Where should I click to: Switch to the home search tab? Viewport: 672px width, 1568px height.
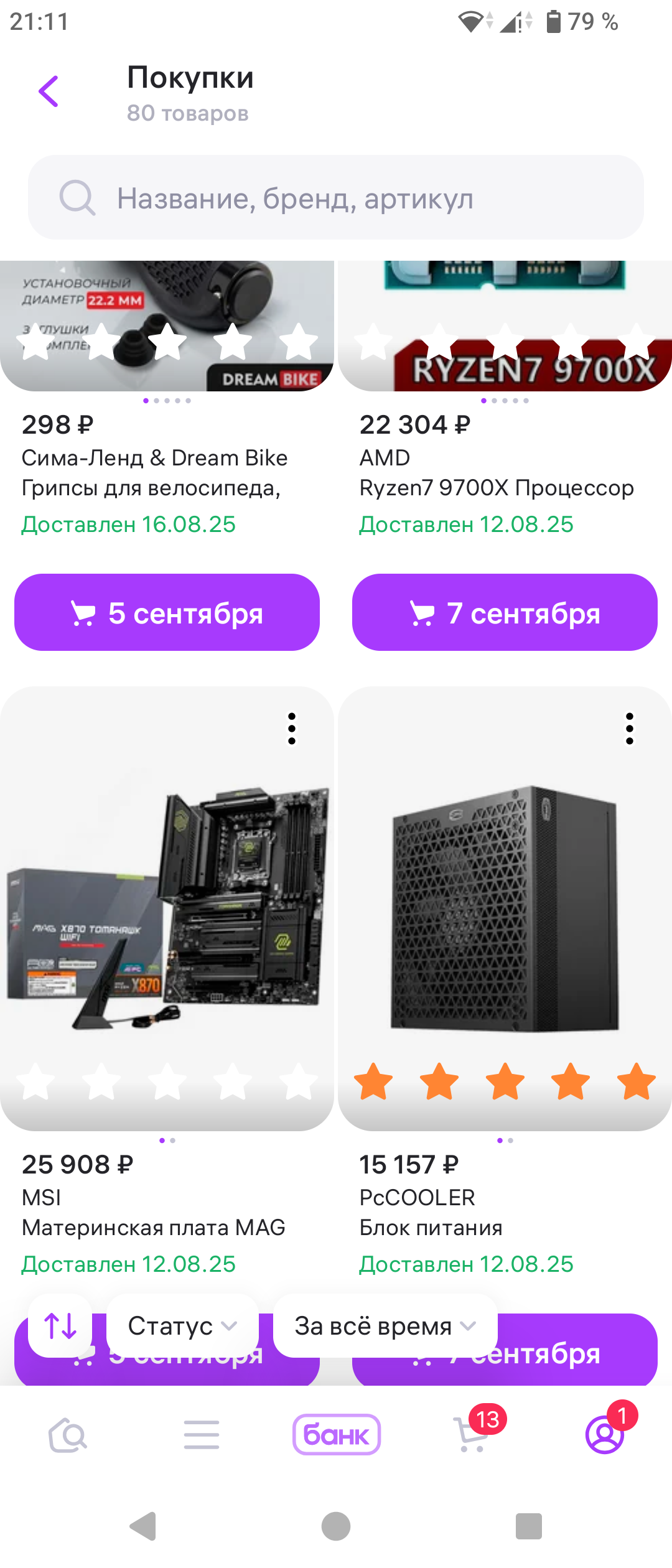pyautogui.click(x=68, y=1435)
